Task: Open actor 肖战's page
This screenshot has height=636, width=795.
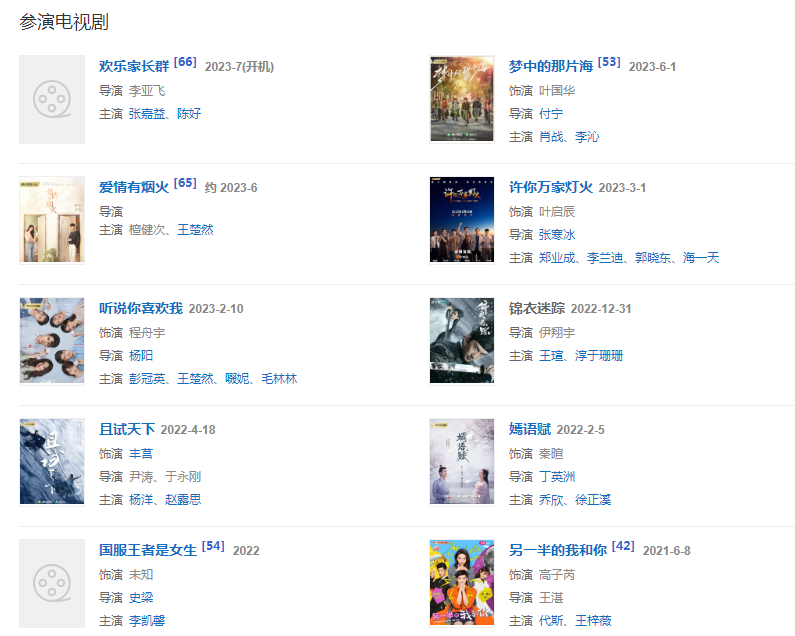Action: click(551, 137)
